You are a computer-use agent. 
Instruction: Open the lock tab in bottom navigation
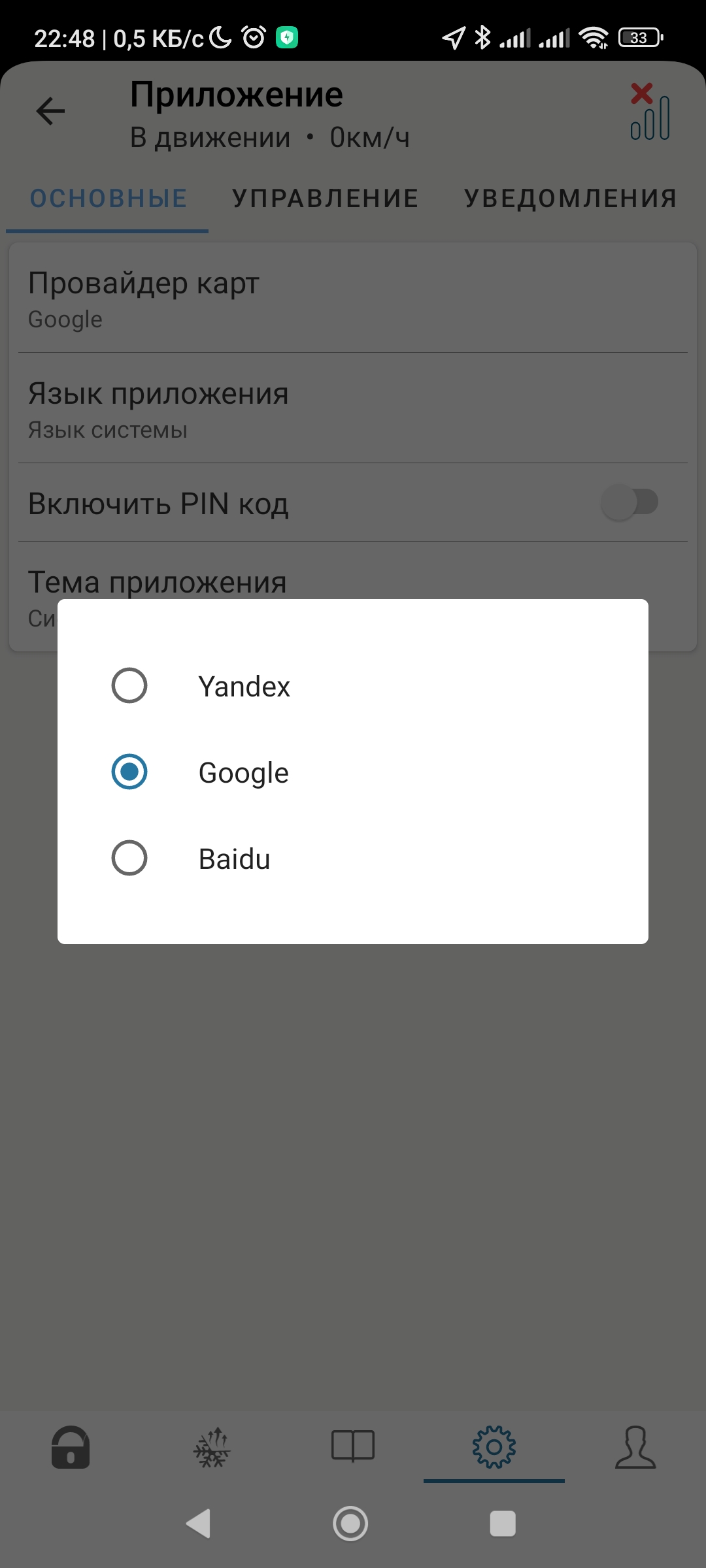[x=71, y=1446]
